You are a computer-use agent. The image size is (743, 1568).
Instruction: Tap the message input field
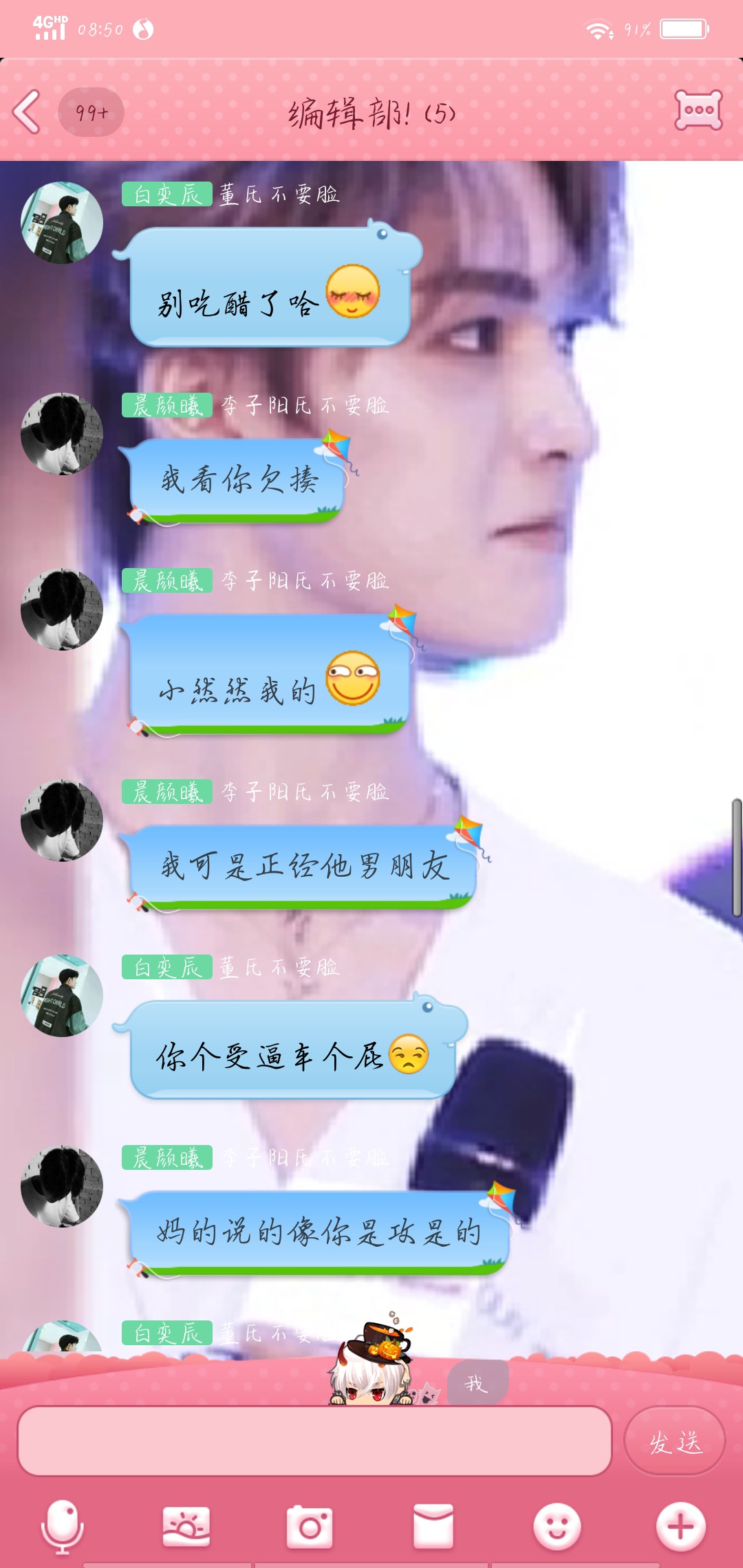[x=314, y=1441]
